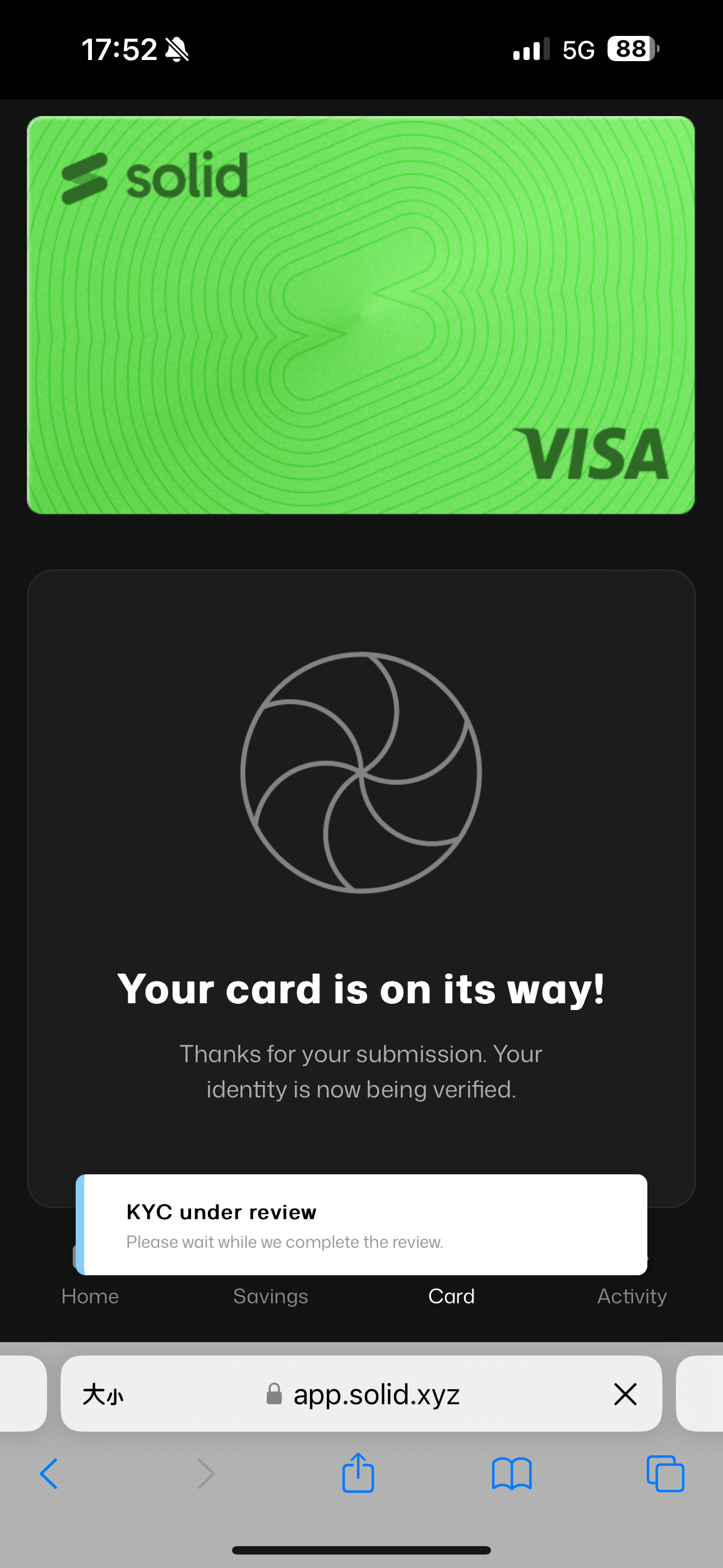The image size is (723, 1568).
Task: Stop loading with the X button
Action: 625,1394
